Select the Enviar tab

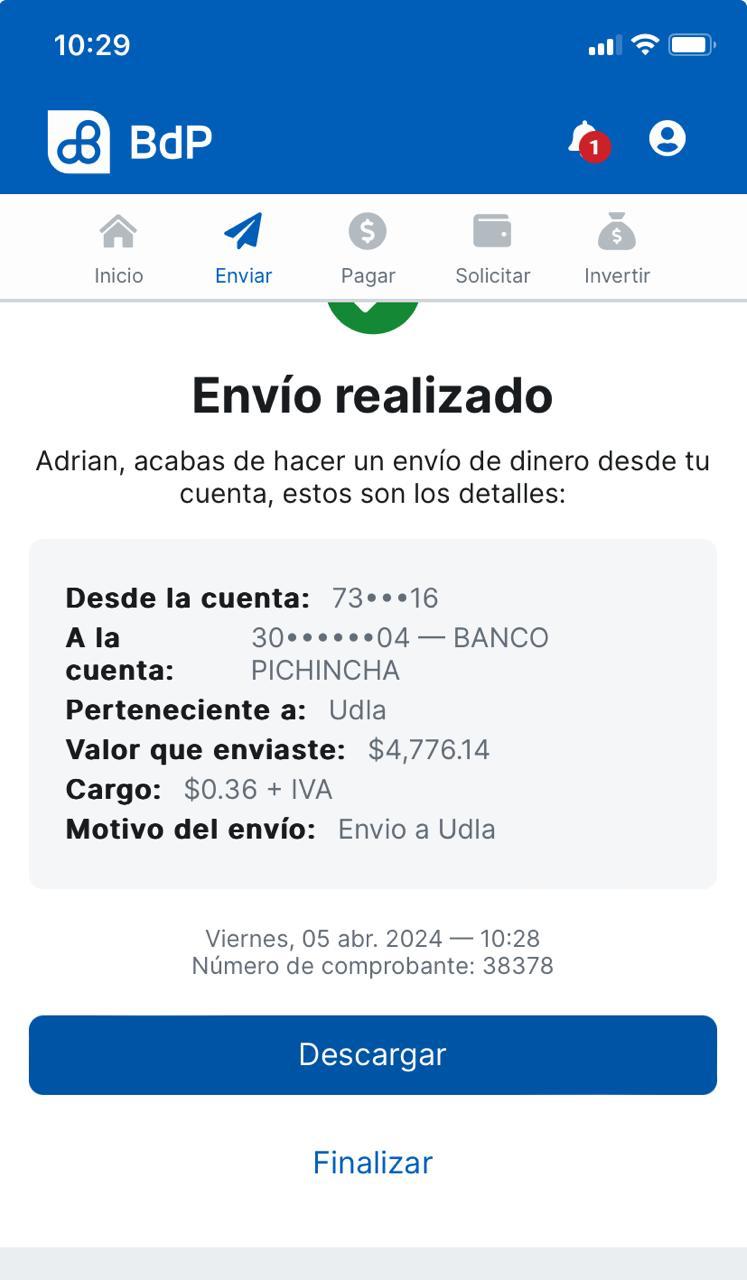[243, 248]
